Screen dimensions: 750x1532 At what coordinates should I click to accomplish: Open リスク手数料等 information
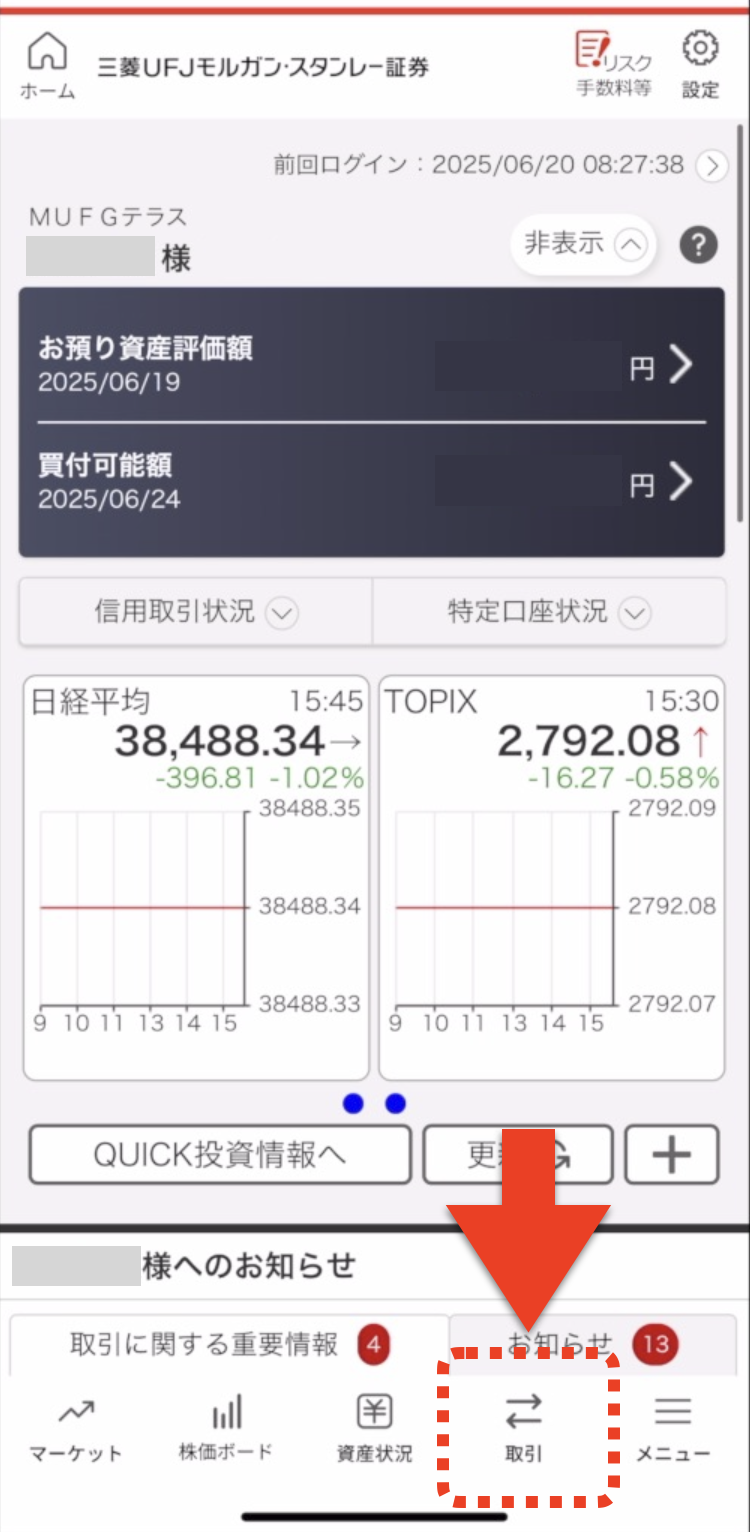(612, 63)
